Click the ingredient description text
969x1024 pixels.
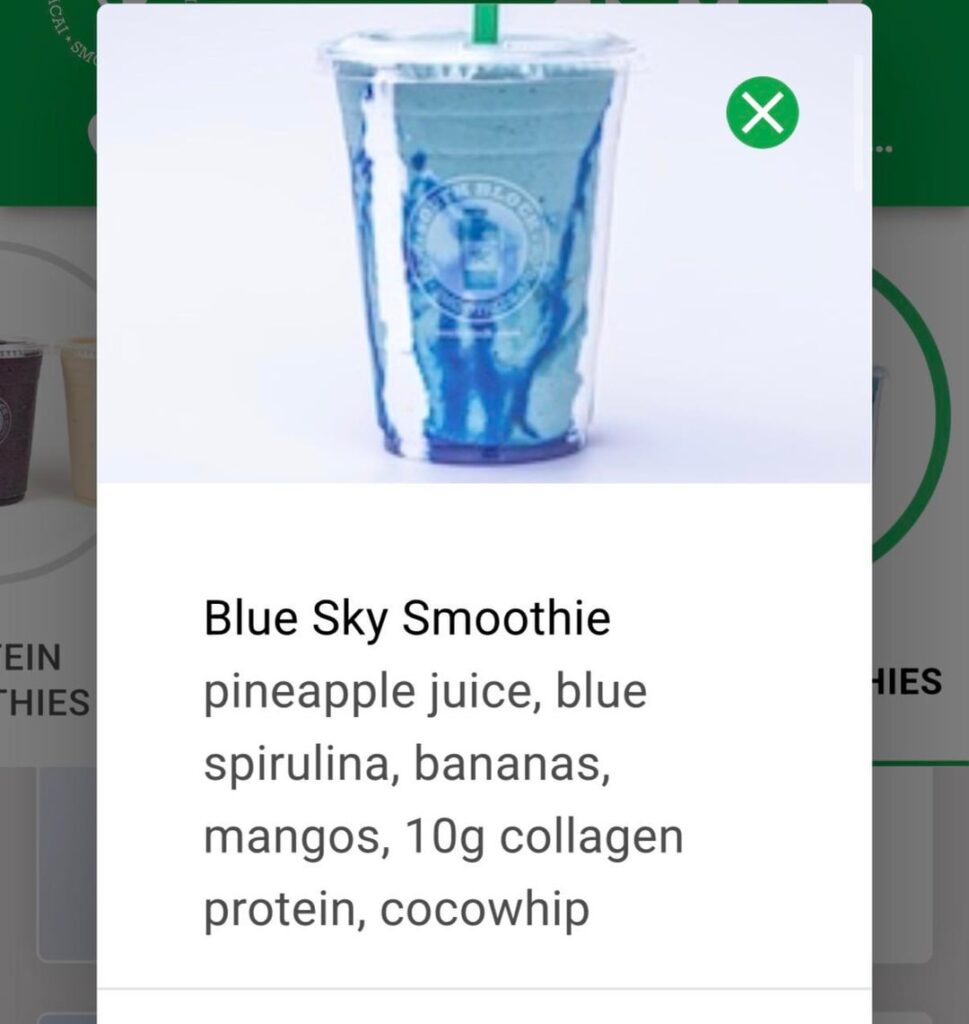click(x=440, y=798)
